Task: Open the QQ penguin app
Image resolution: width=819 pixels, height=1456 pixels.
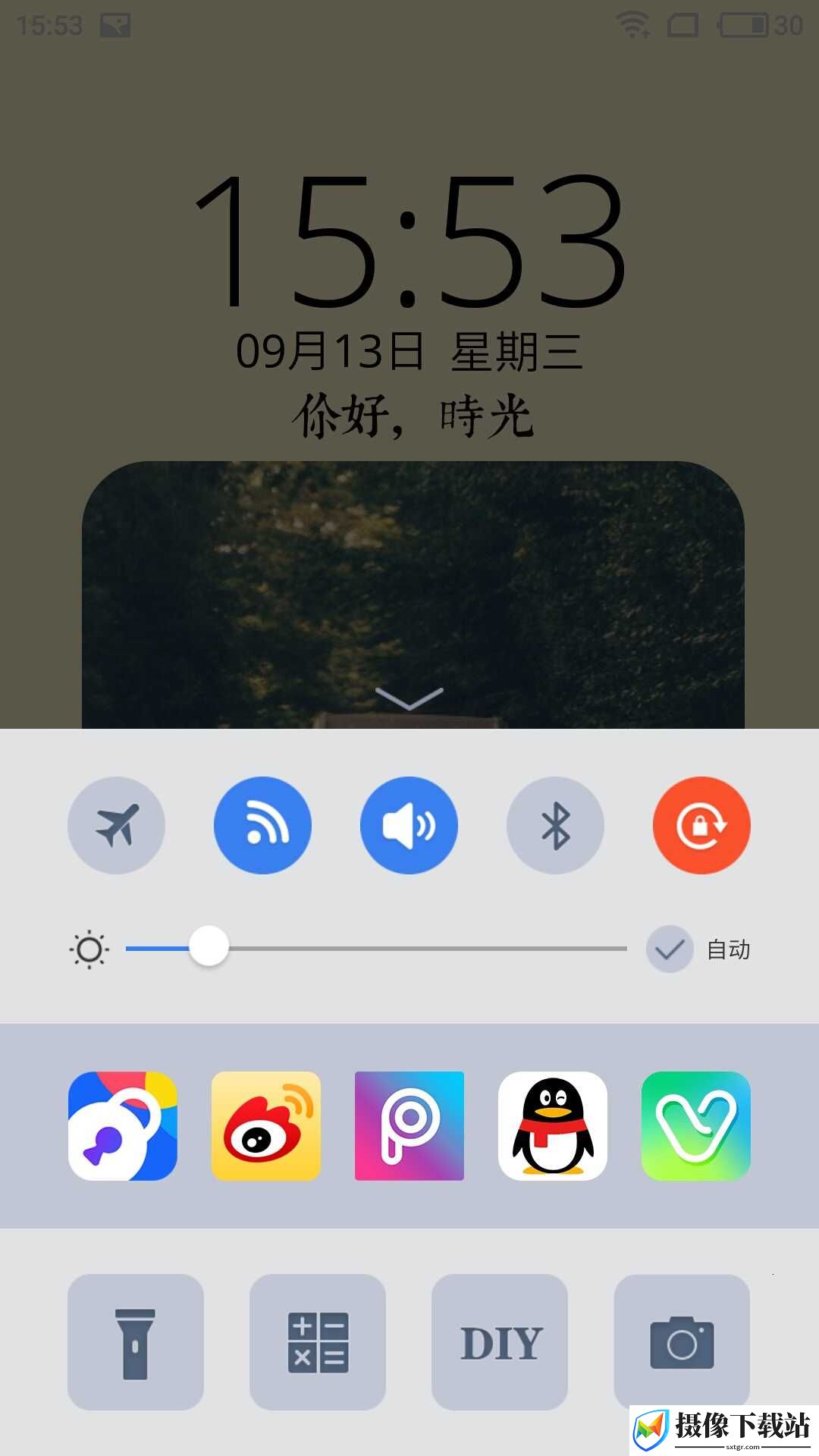Action: coord(553,1126)
